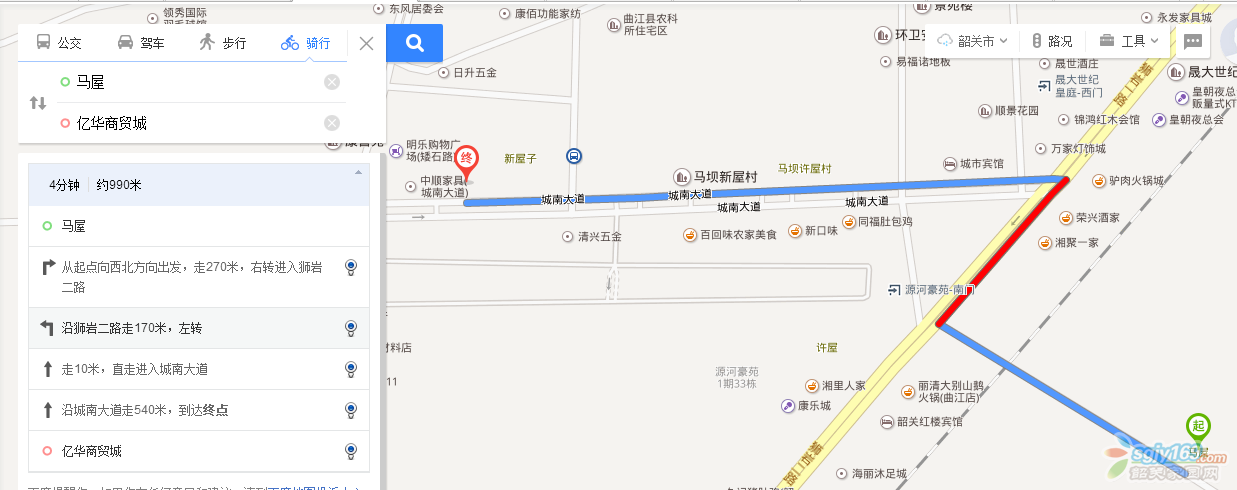Image resolution: width=1237 pixels, height=490 pixels.
Task: Edit the destination field 亿华商贸城
Action: click(x=190, y=123)
